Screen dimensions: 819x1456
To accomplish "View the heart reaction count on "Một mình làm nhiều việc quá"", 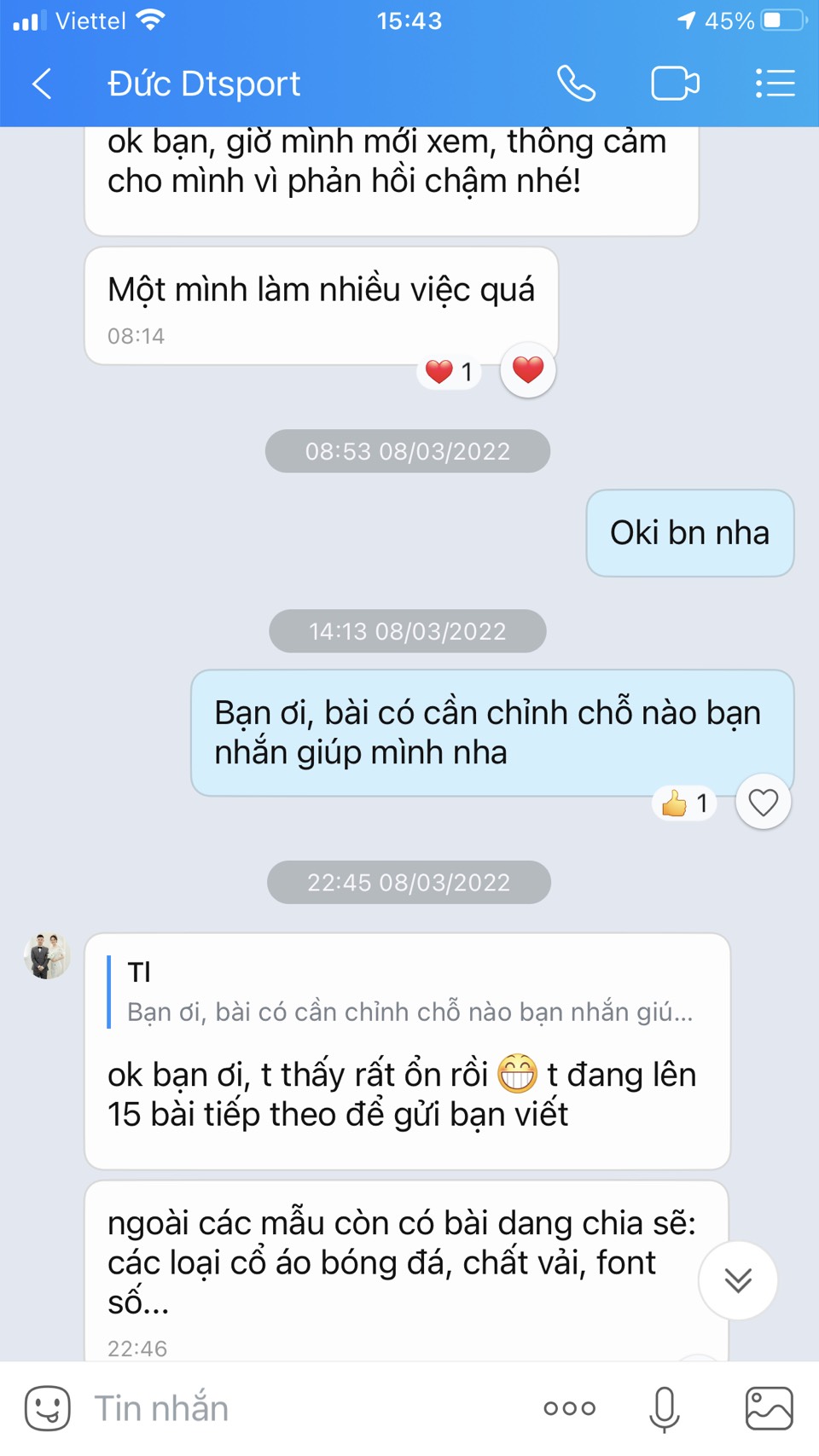I will [x=450, y=372].
